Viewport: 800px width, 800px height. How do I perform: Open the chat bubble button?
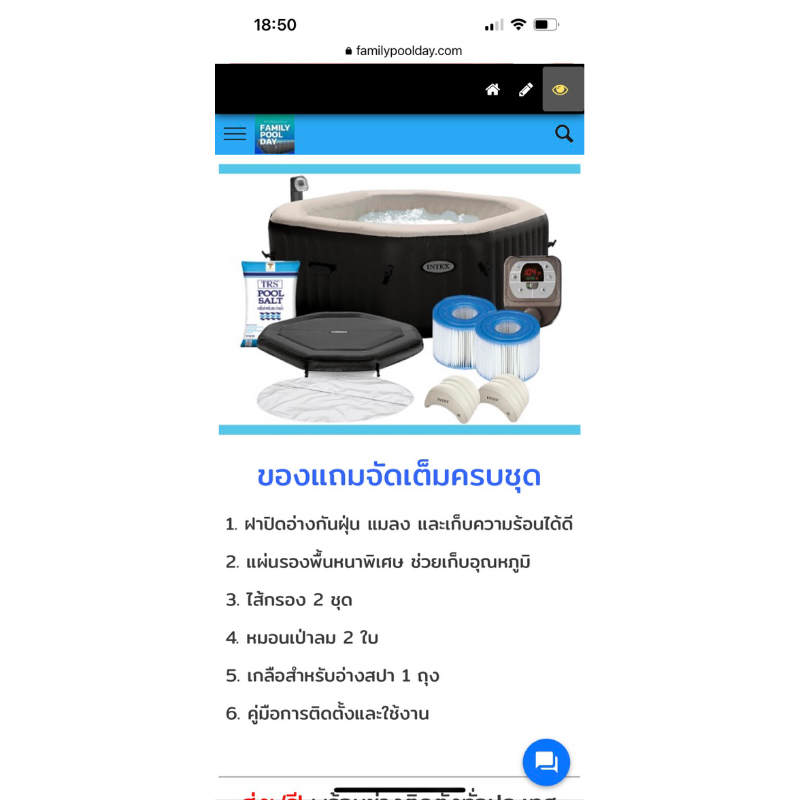point(546,763)
